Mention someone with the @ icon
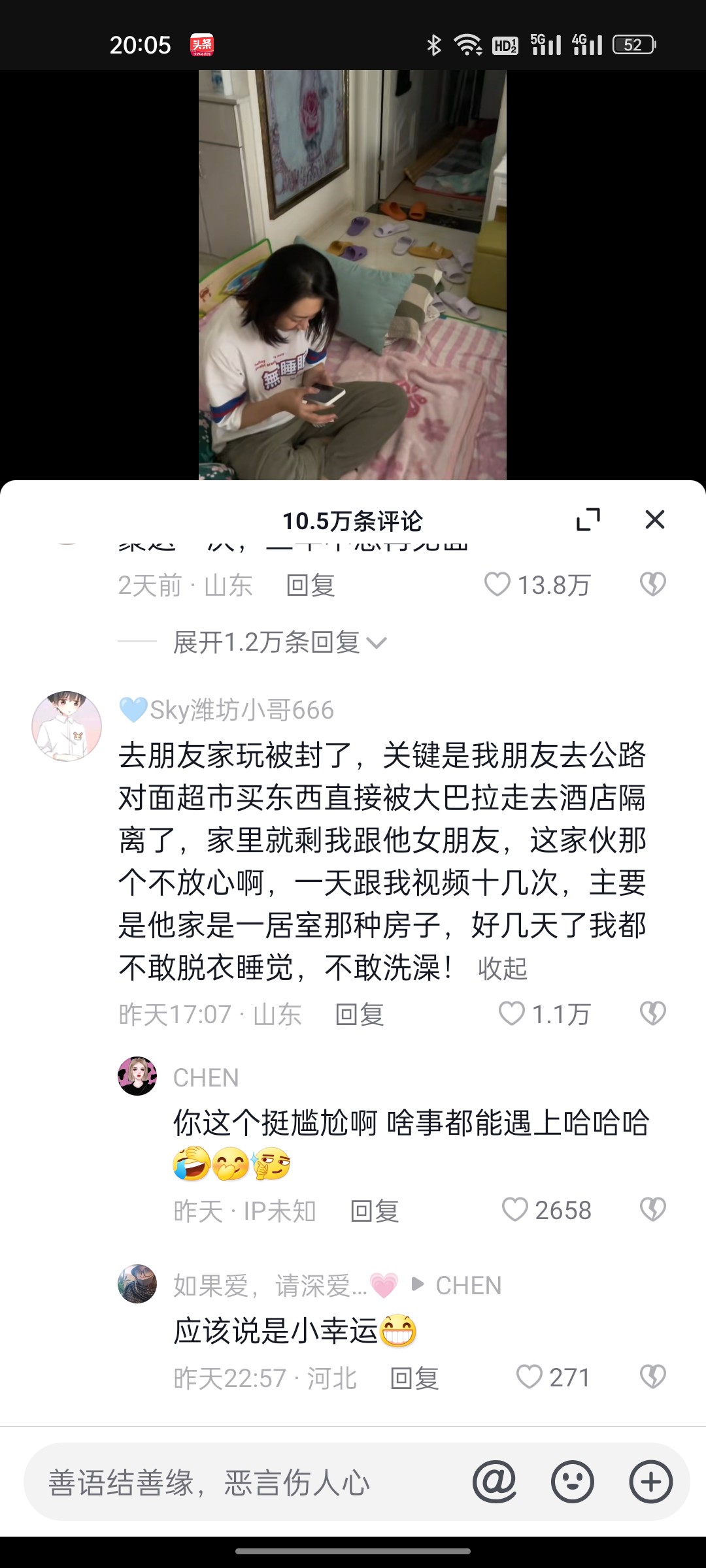The height and width of the screenshot is (1568, 706). pos(494,1482)
